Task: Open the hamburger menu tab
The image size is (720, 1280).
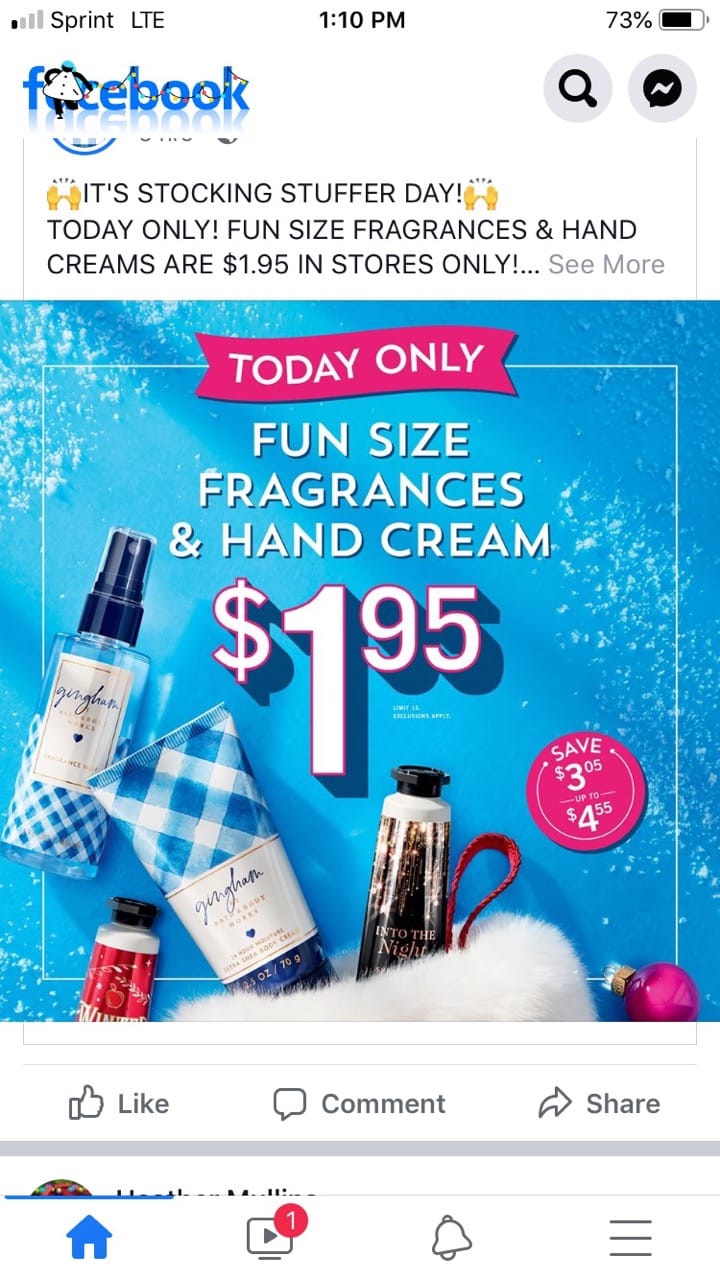Action: click(x=631, y=1238)
